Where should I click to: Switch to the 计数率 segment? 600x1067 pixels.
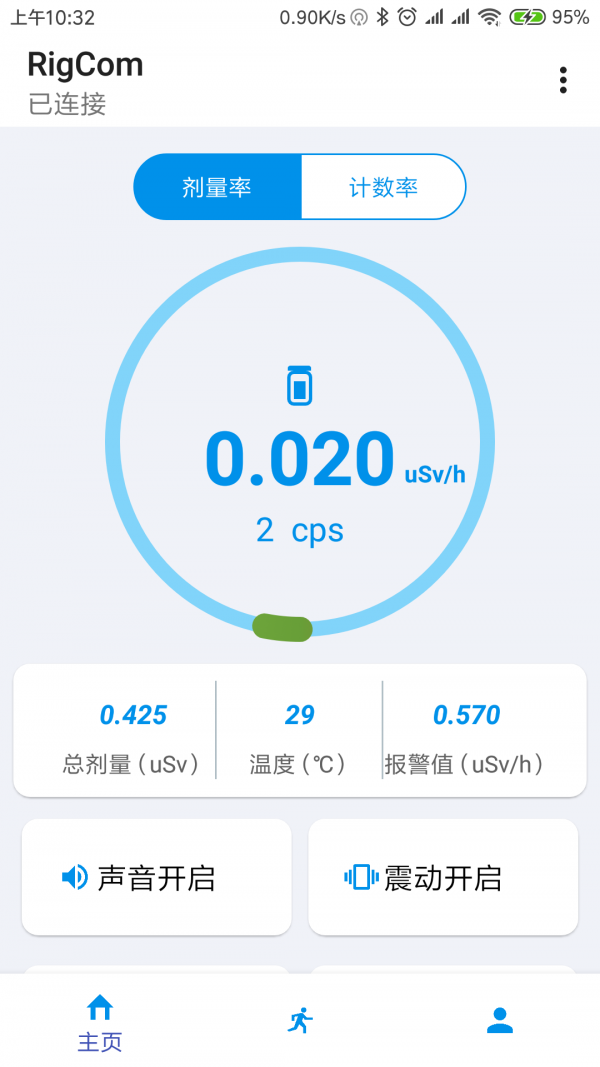(383, 187)
